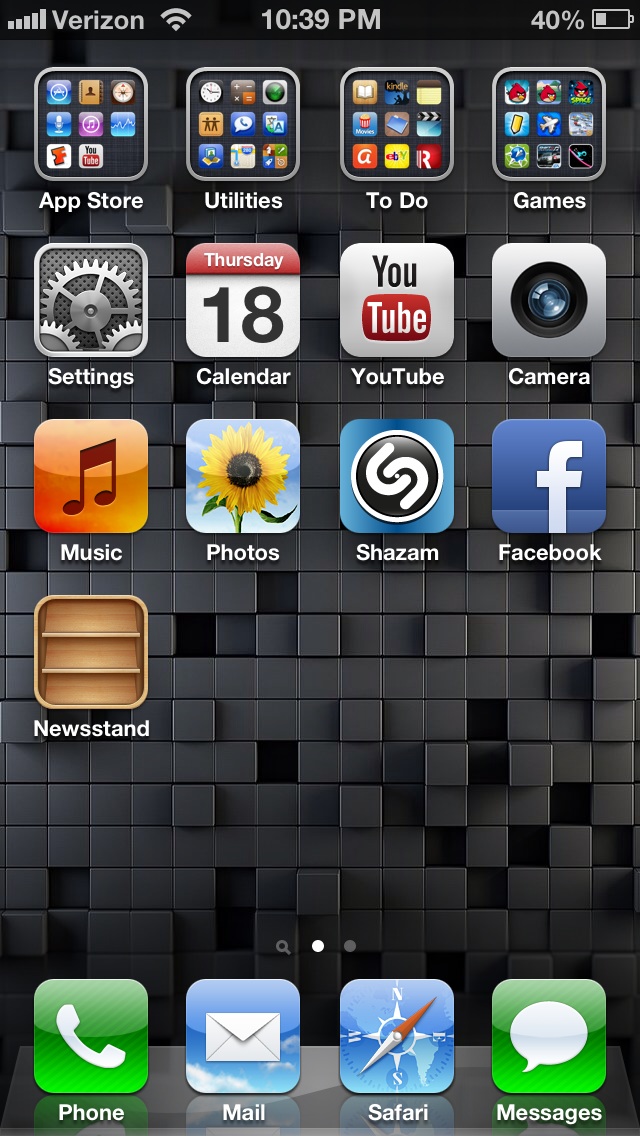Launch Shazam
The height and width of the screenshot is (1136, 640).
396,476
